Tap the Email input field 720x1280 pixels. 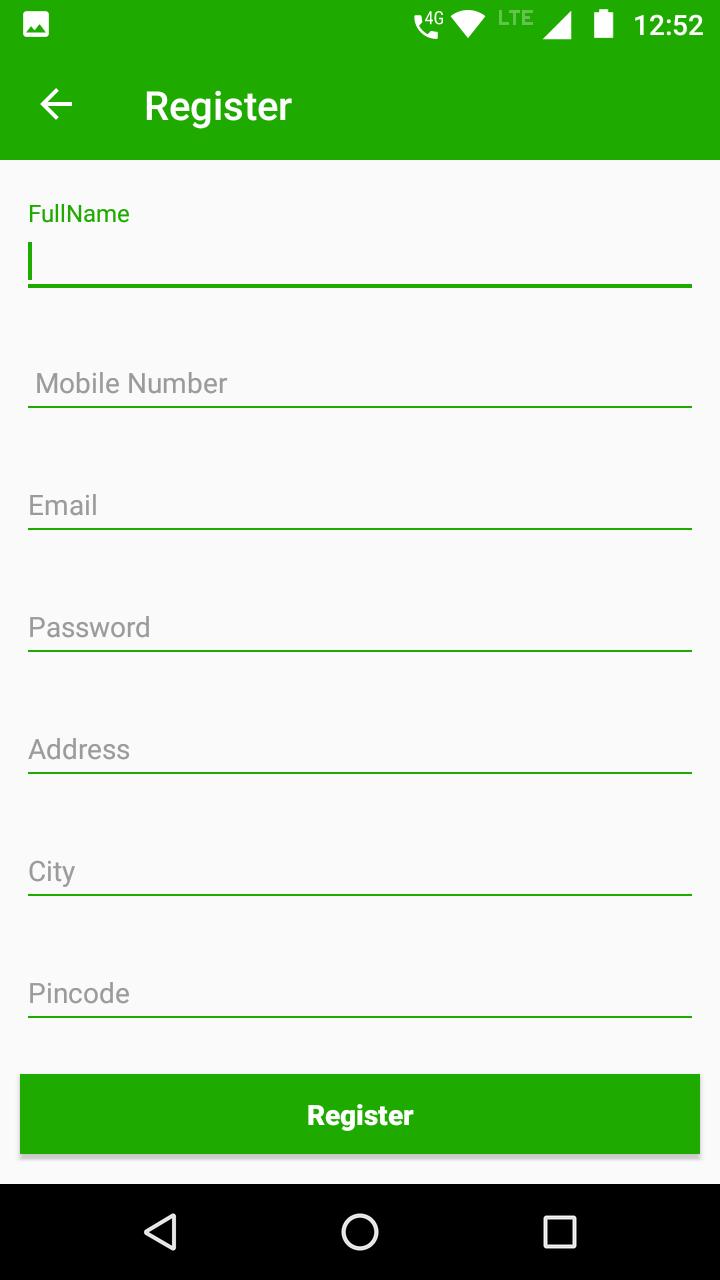360,505
